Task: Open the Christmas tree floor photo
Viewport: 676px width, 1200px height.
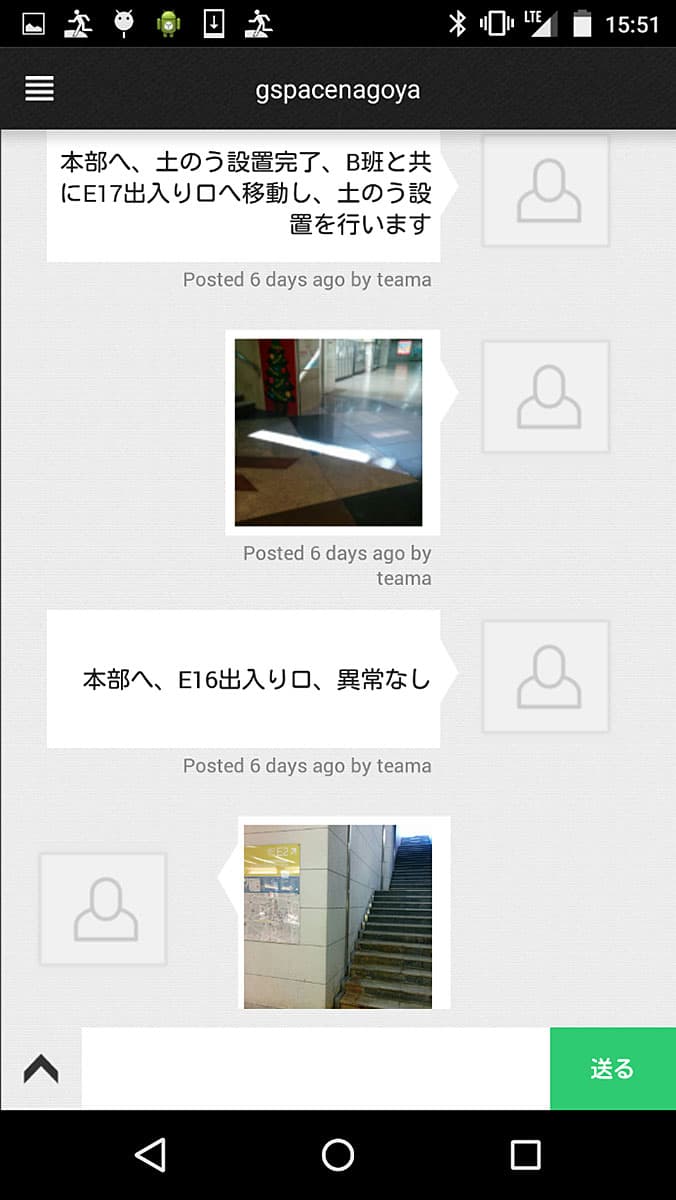Action: coord(328,432)
